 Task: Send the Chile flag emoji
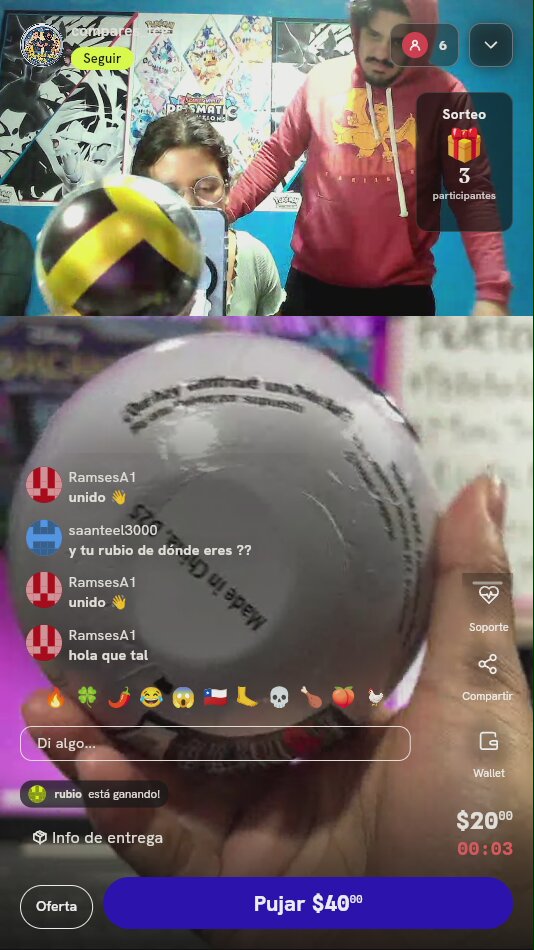pos(215,697)
